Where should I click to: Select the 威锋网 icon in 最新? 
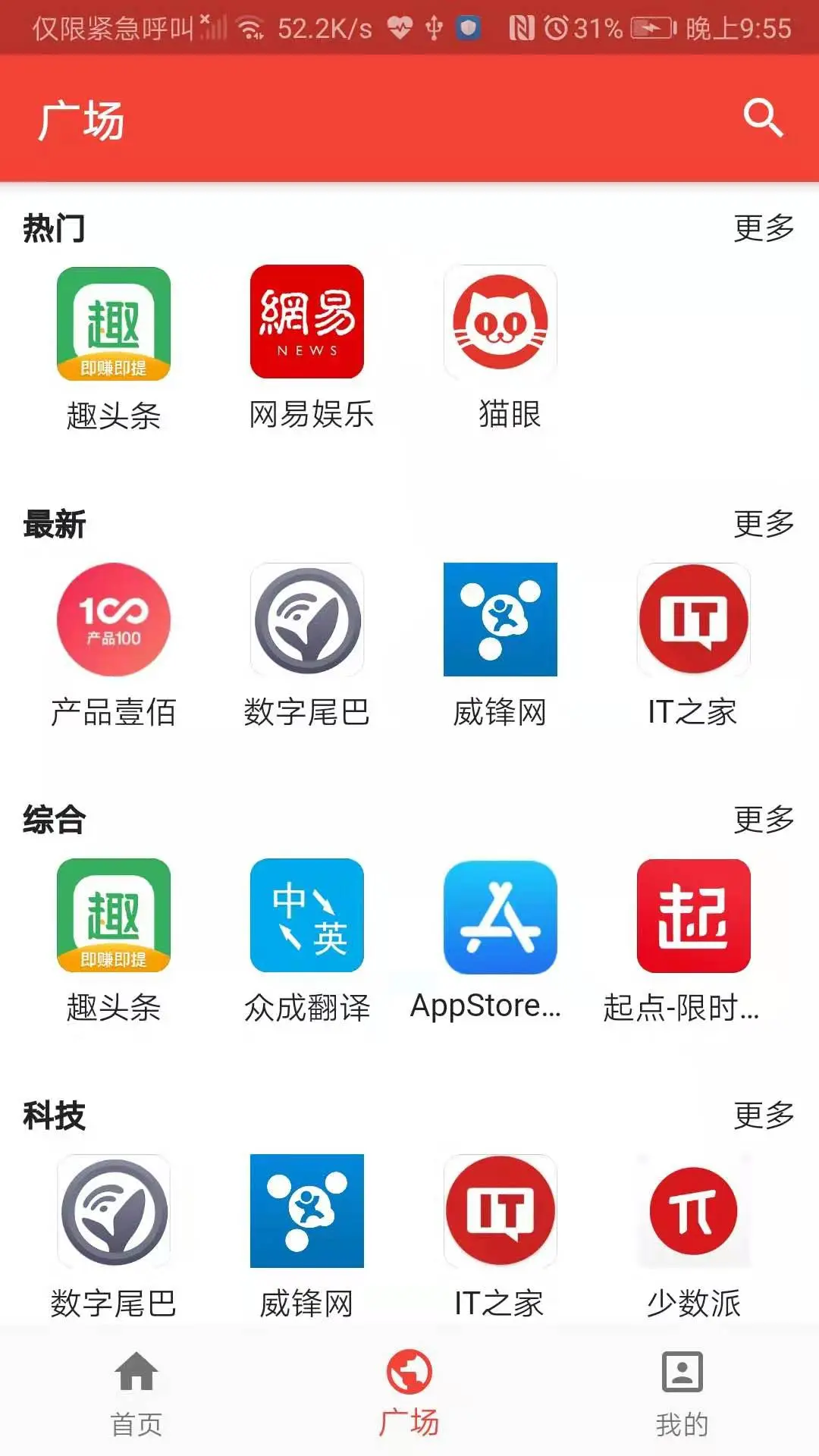(x=500, y=619)
